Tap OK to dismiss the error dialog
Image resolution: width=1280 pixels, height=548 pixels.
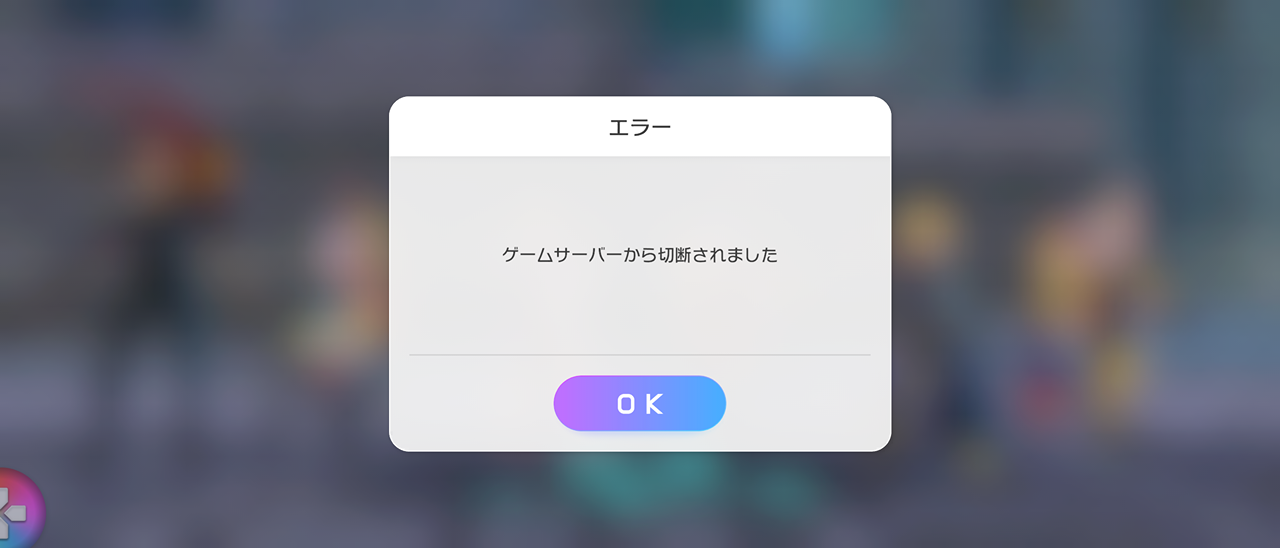(x=639, y=404)
